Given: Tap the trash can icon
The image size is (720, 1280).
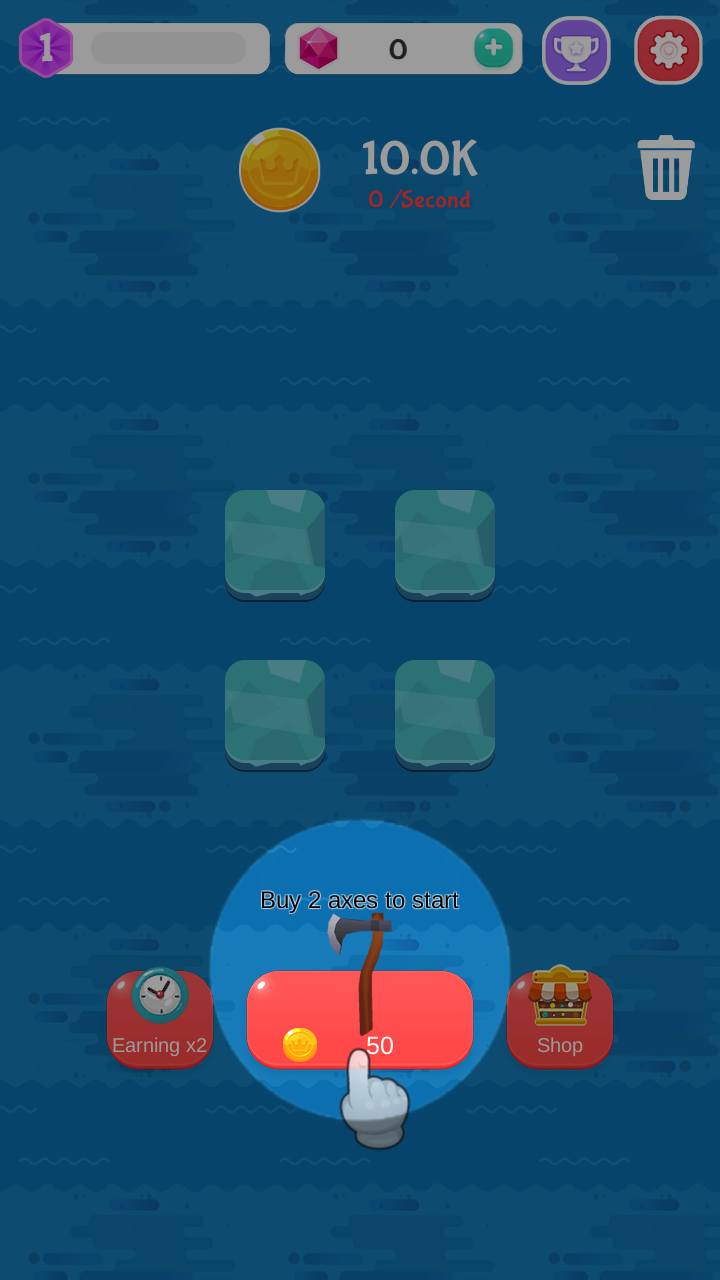Looking at the screenshot, I should (666, 168).
